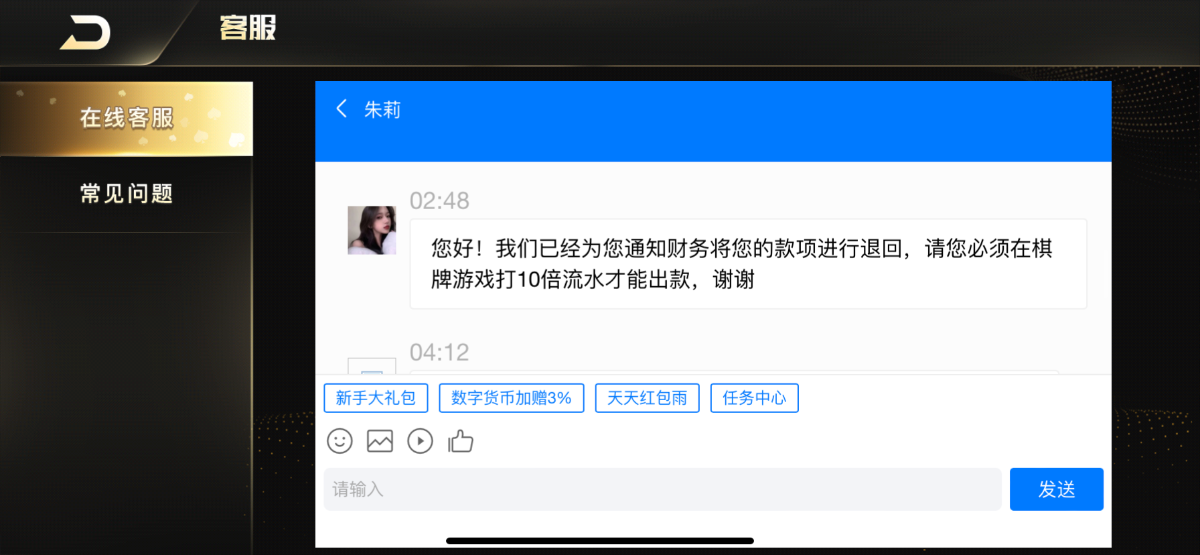Go back using the arrow beside 朱莉
The image size is (1200, 555).
[342, 109]
